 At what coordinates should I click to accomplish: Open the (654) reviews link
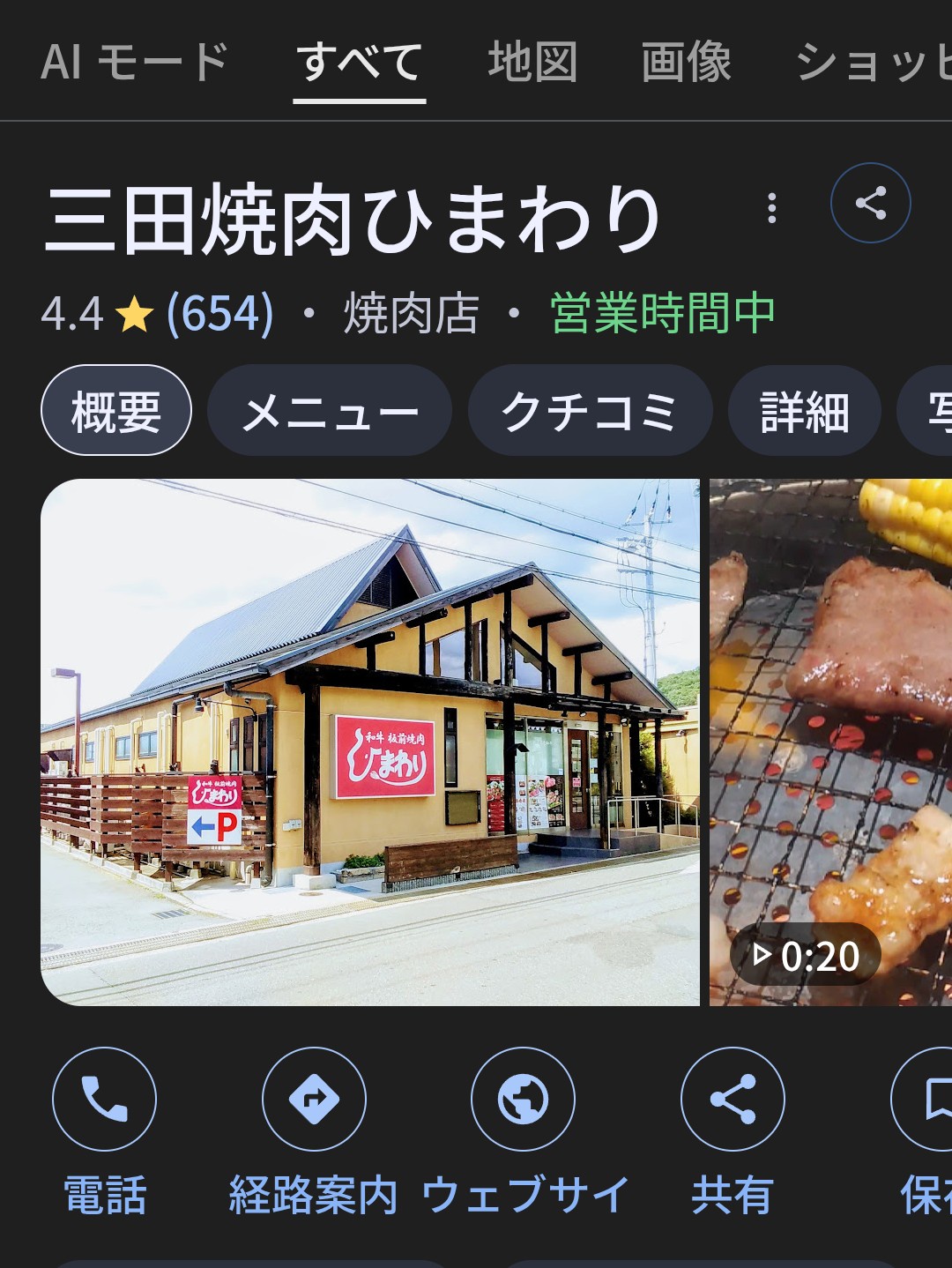click(x=220, y=314)
